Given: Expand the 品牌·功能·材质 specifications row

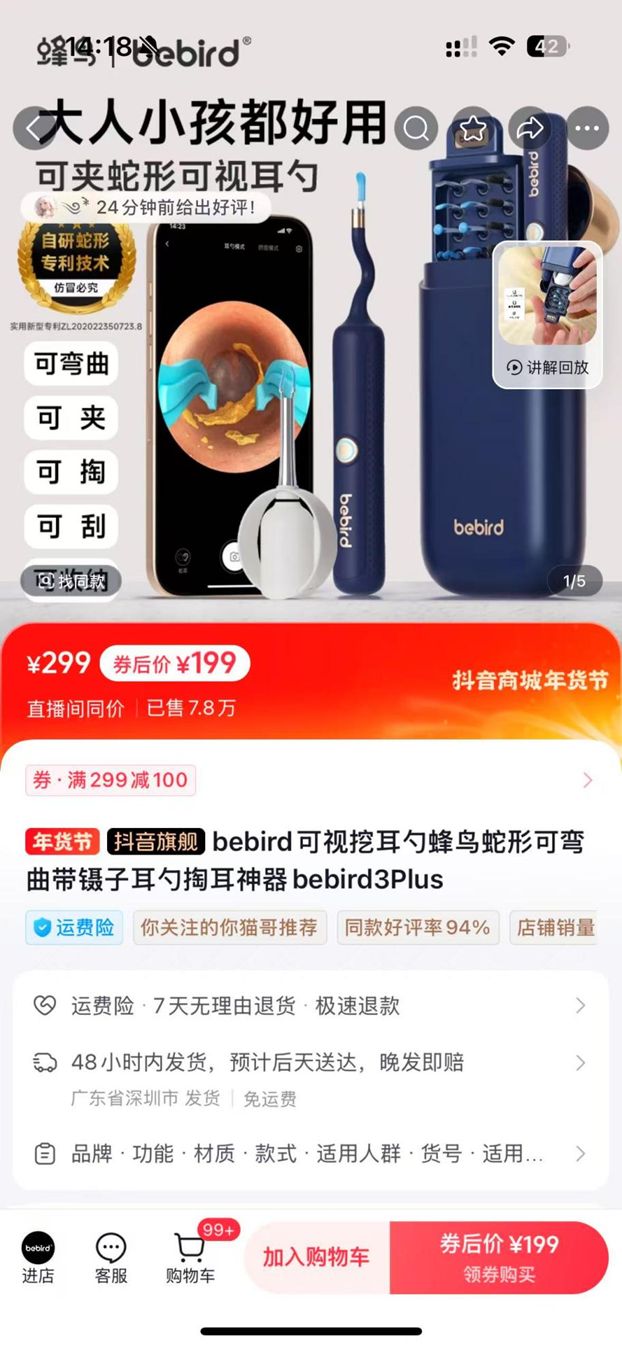Looking at the screenshot, I should click(x=310, y=1154).
